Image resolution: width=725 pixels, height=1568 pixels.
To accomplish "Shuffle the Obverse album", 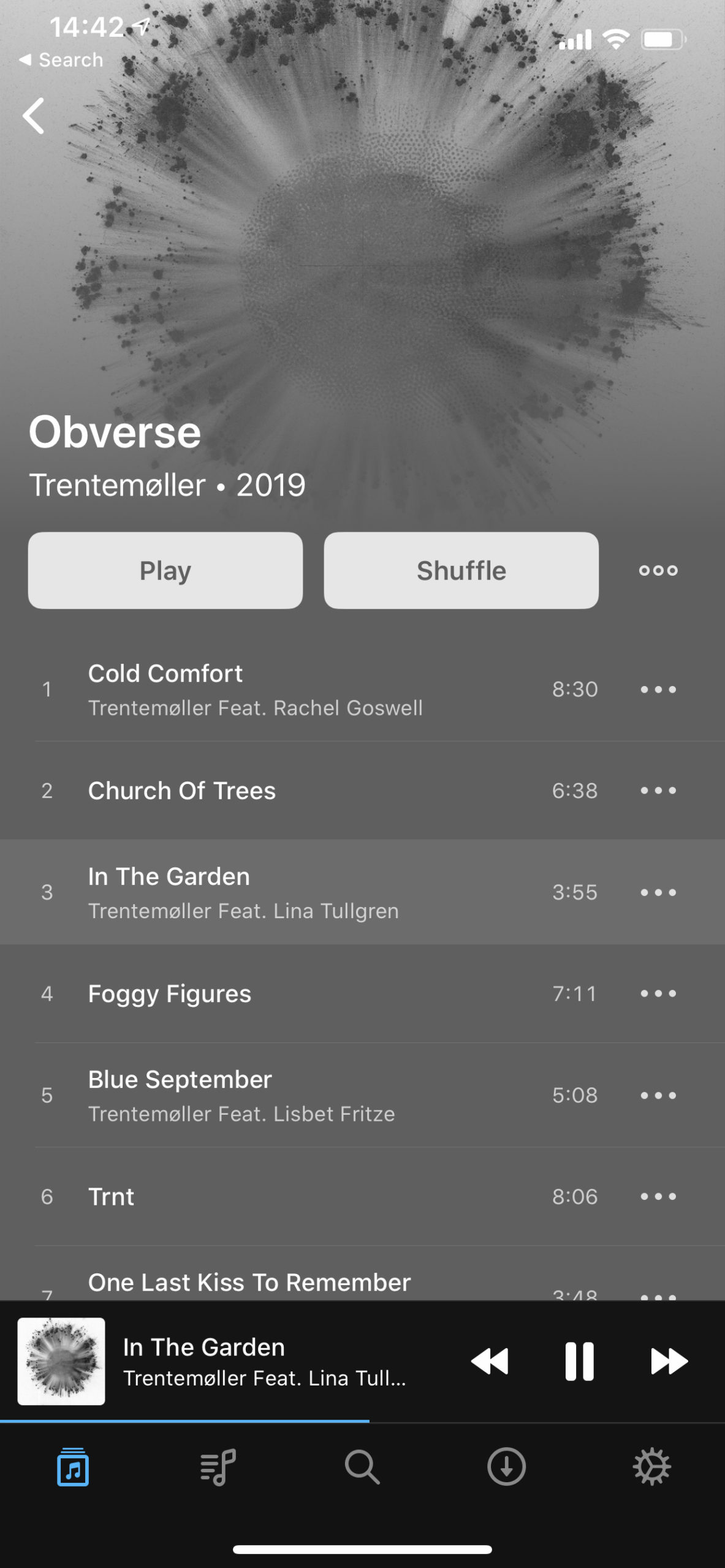I will 461,570.
